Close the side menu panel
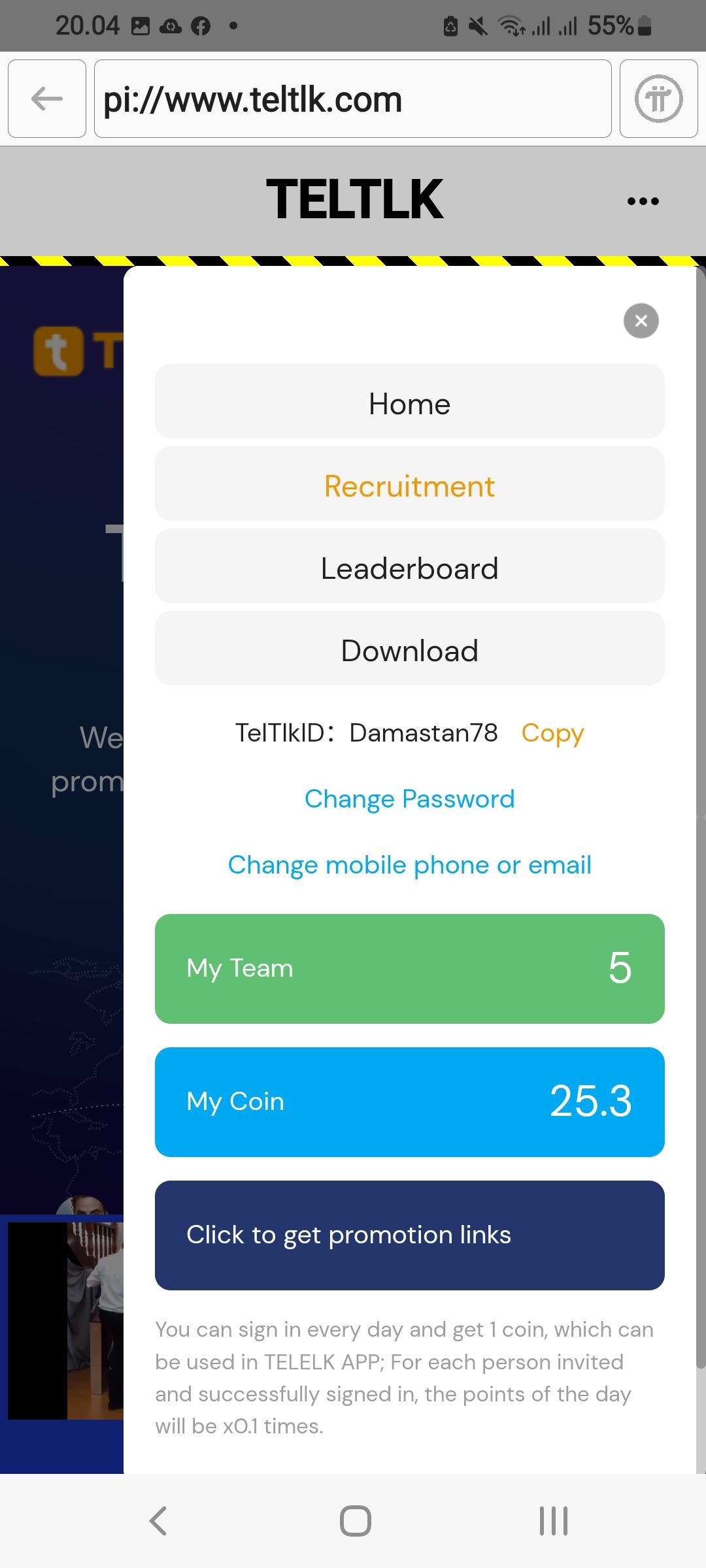Viewport: 706px width, 1568px height. click(x=641, y=321)
